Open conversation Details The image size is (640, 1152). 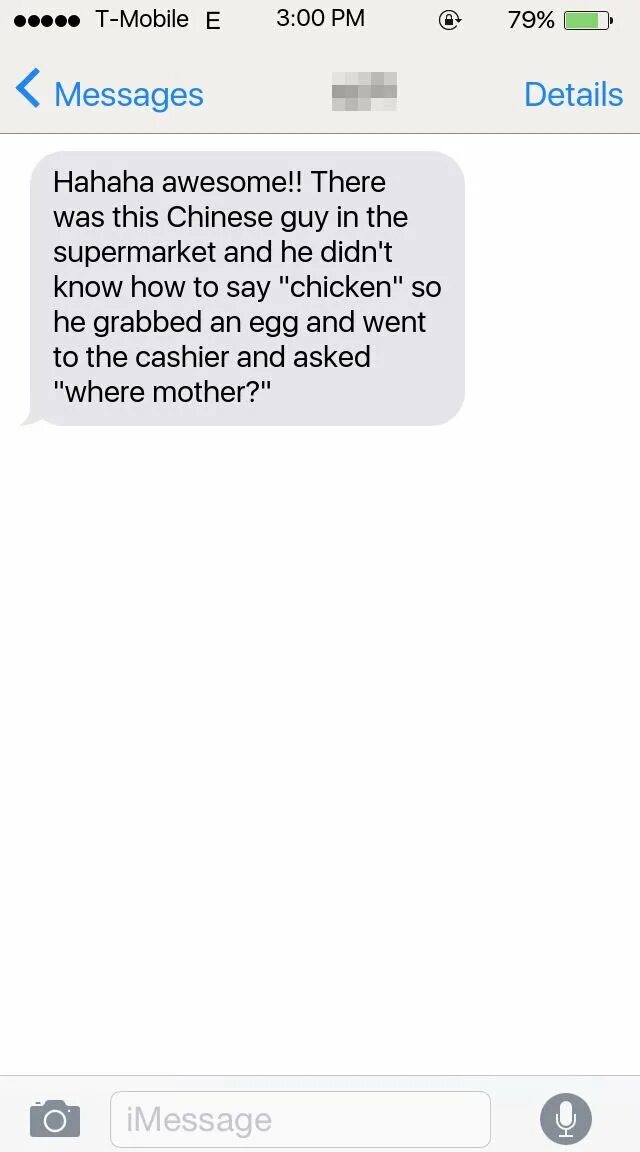coord(573,94)
